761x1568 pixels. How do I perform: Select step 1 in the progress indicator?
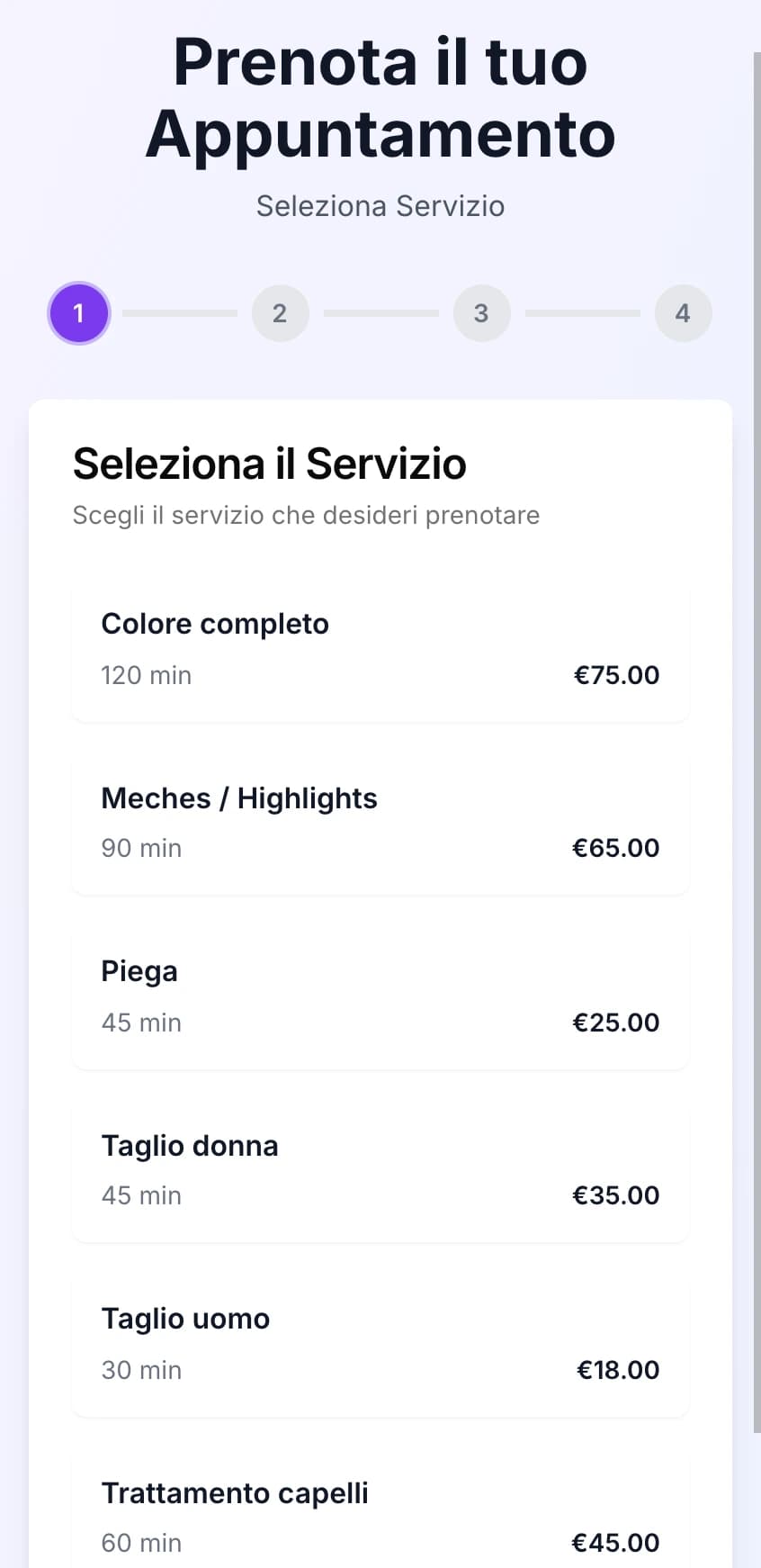pyautogui.click(x=79, y=313)
